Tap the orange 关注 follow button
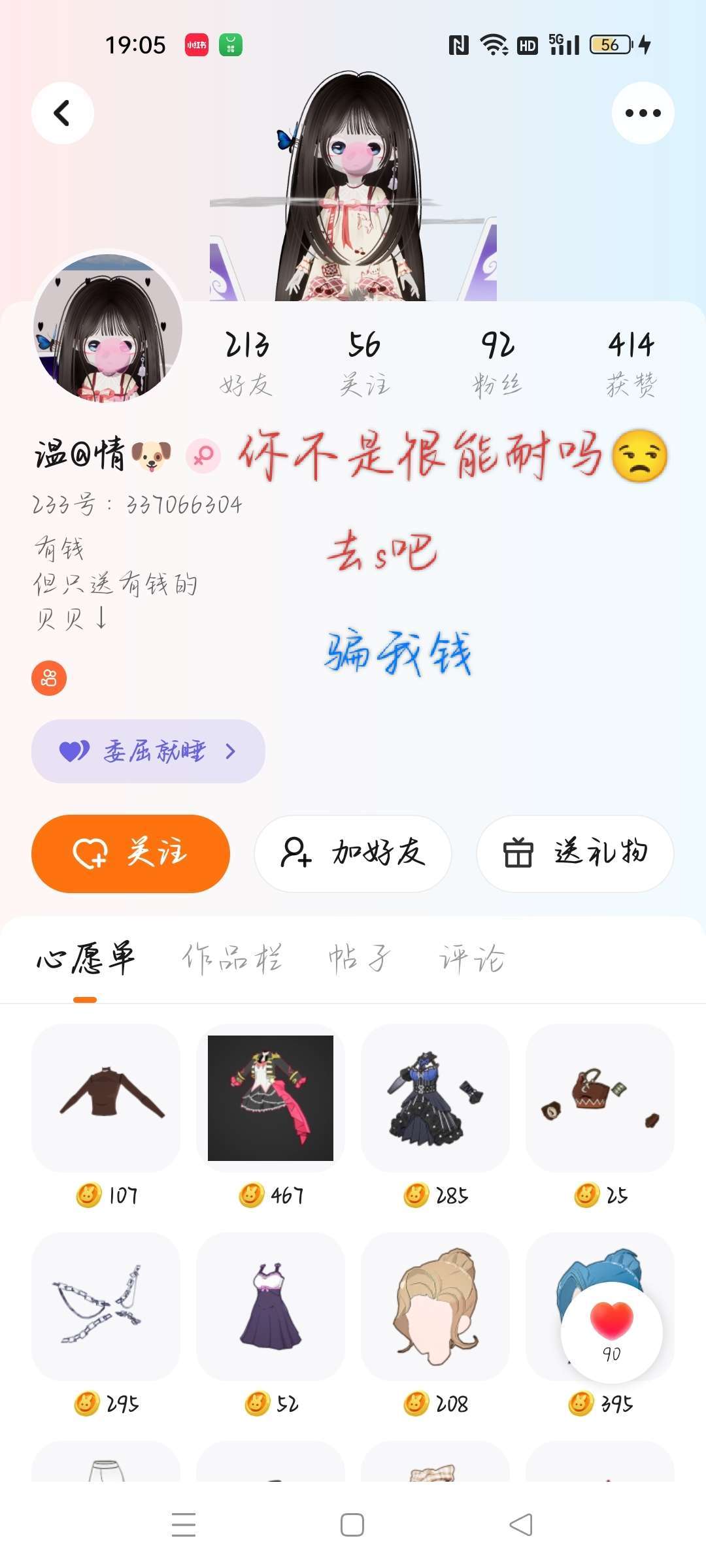Viewport: 706px width, 1568px height. [131, 853]
